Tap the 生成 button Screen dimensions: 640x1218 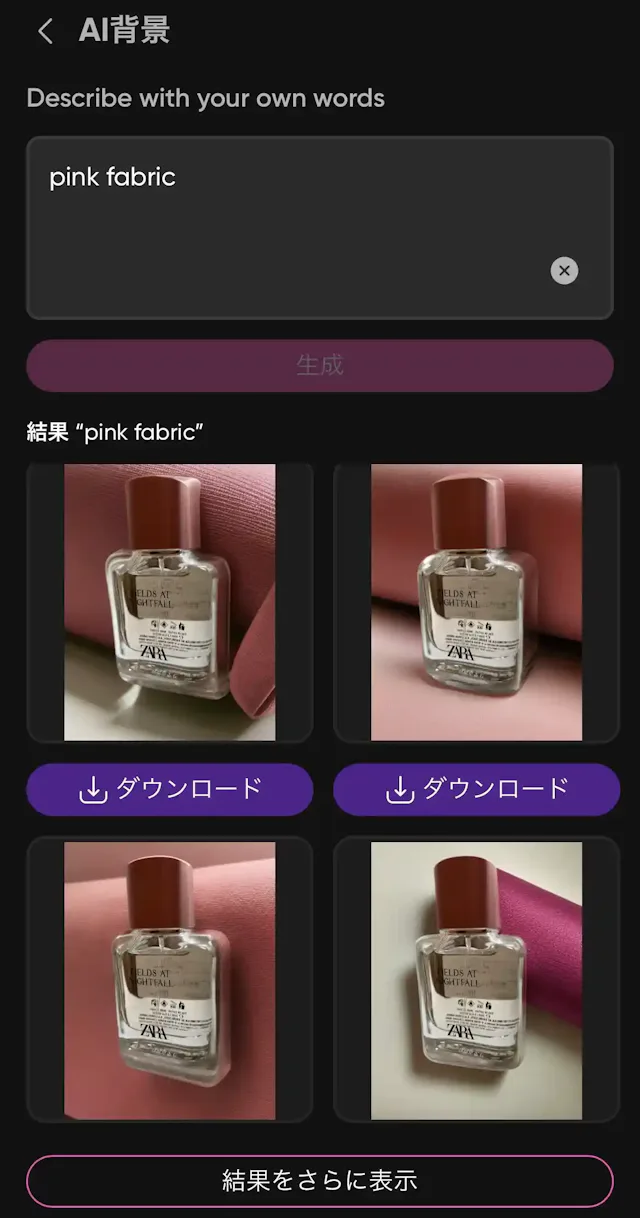click(320, 365)
